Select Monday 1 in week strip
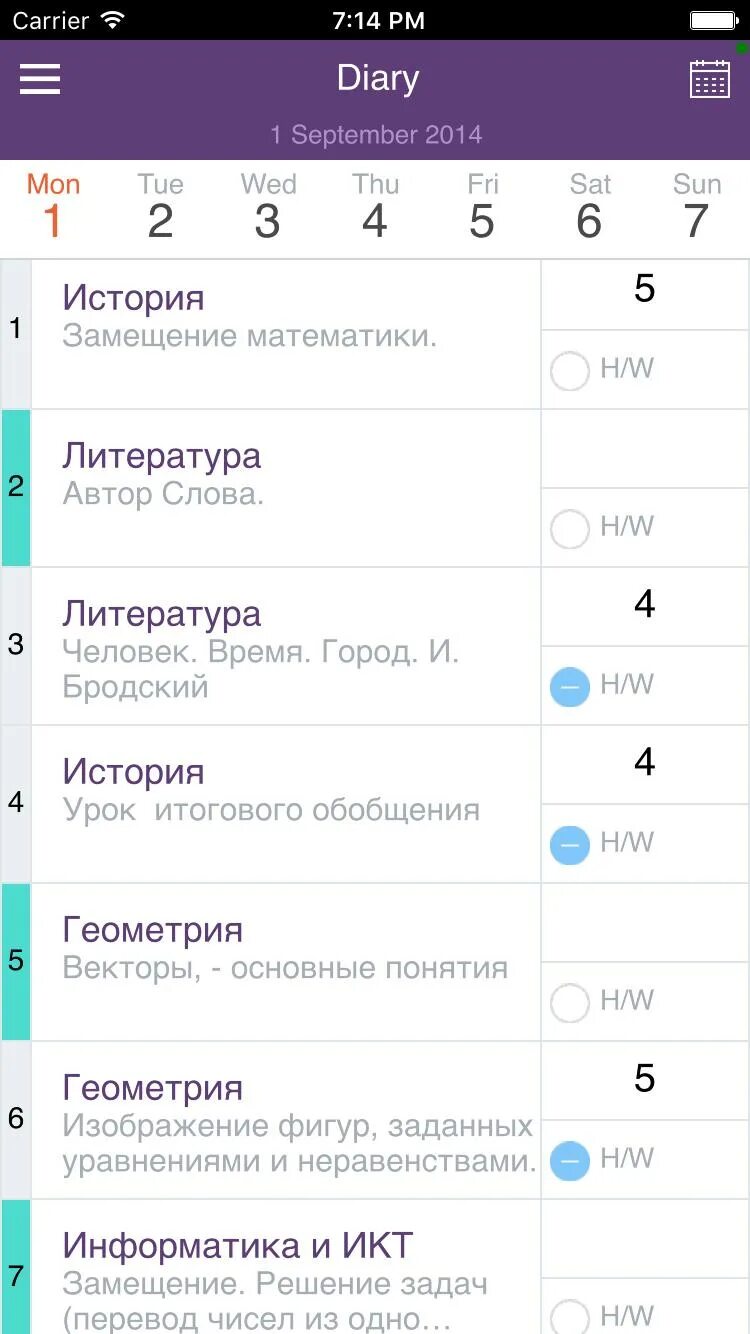 click(53, 207)
